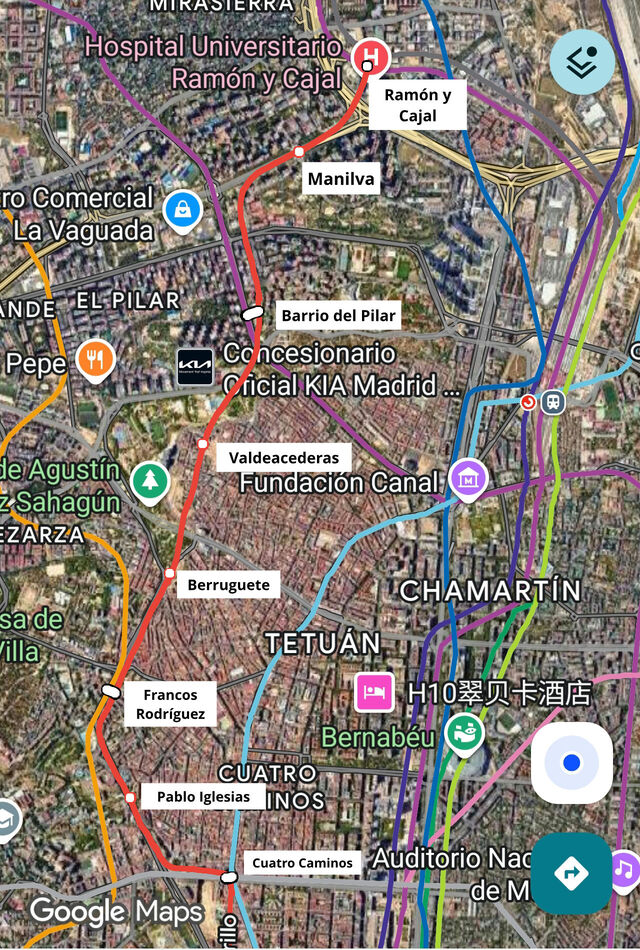640x950 pixels.
Task: Open the Bernabéu stadium marker
Action: click(x=463, y=733)
